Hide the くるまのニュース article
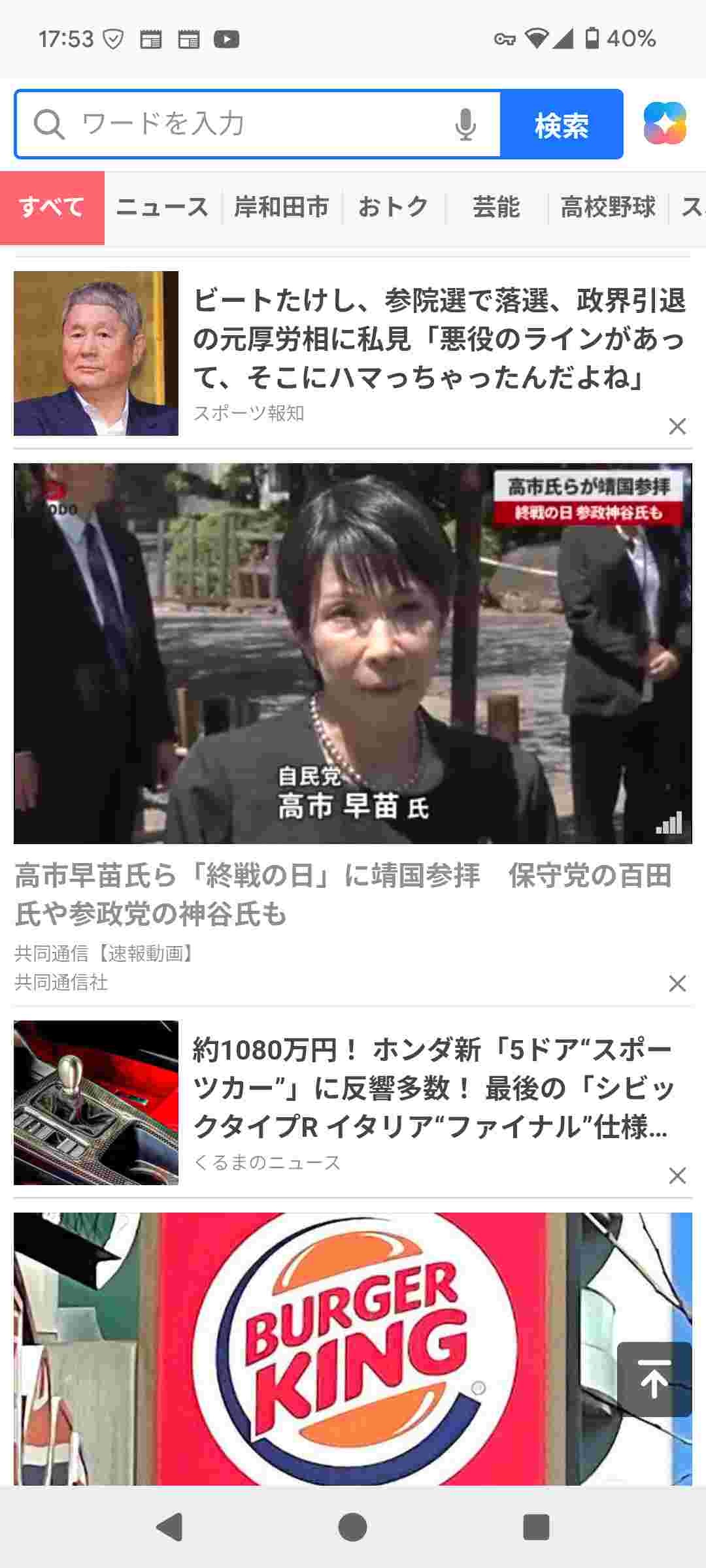The image size is (706, 1568). click(677, 1175)
